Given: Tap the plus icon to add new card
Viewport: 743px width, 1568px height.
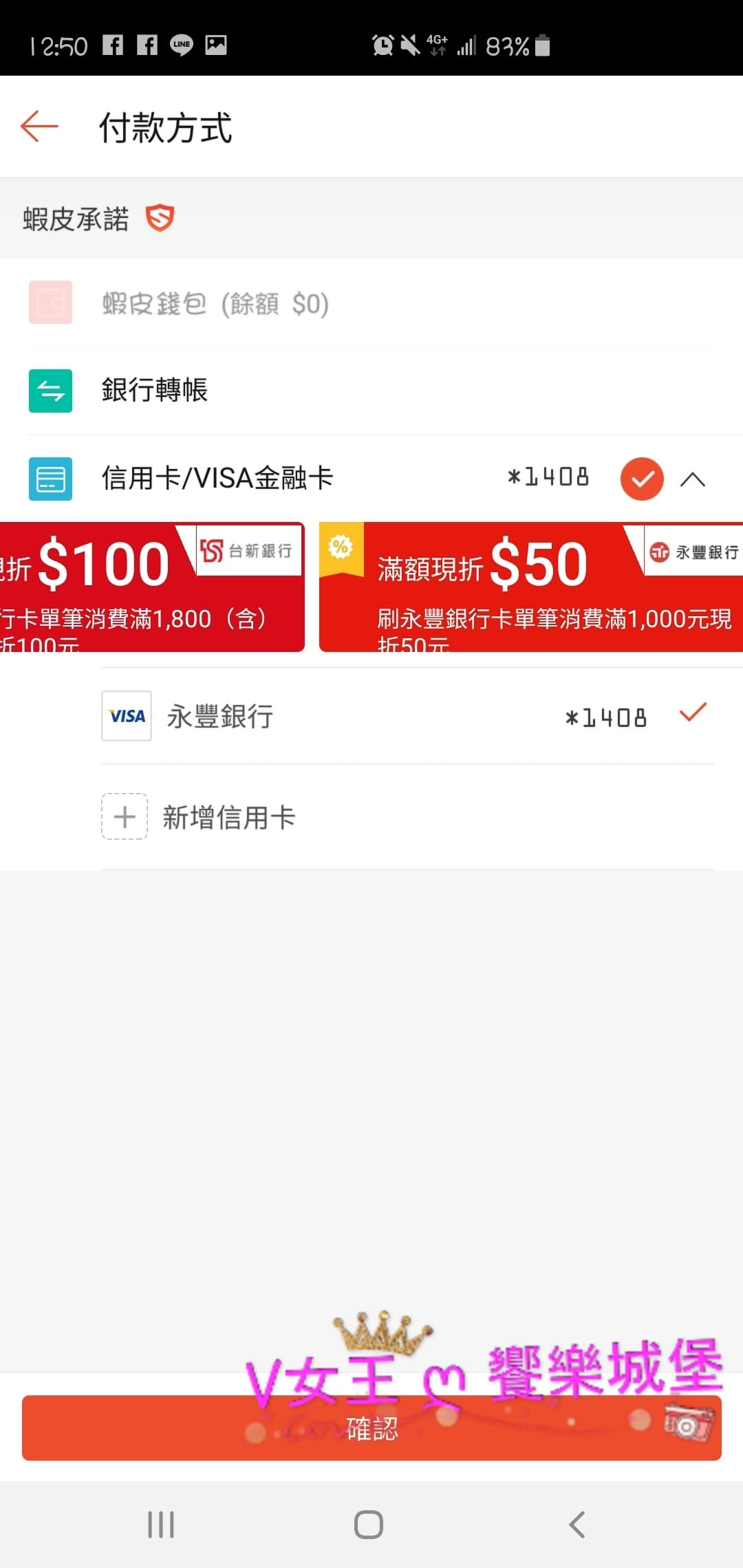Looking at the screenshot, I should 125,817.
